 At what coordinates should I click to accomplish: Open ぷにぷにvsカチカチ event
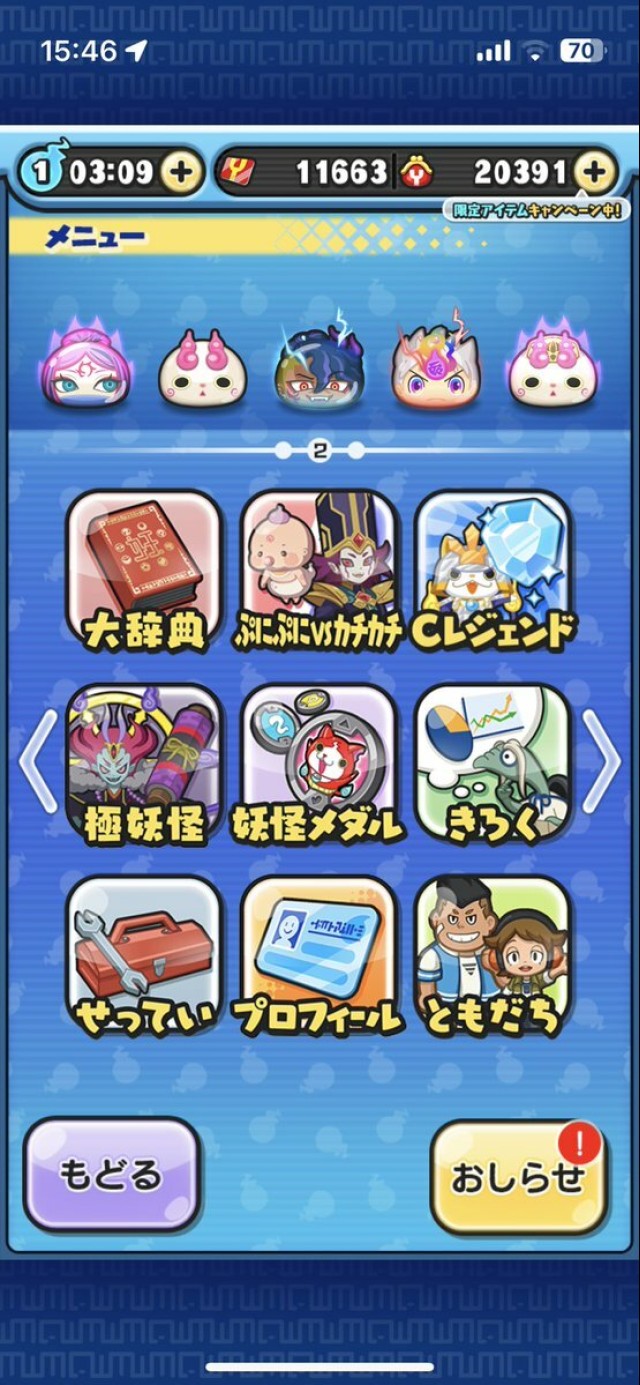319,570
